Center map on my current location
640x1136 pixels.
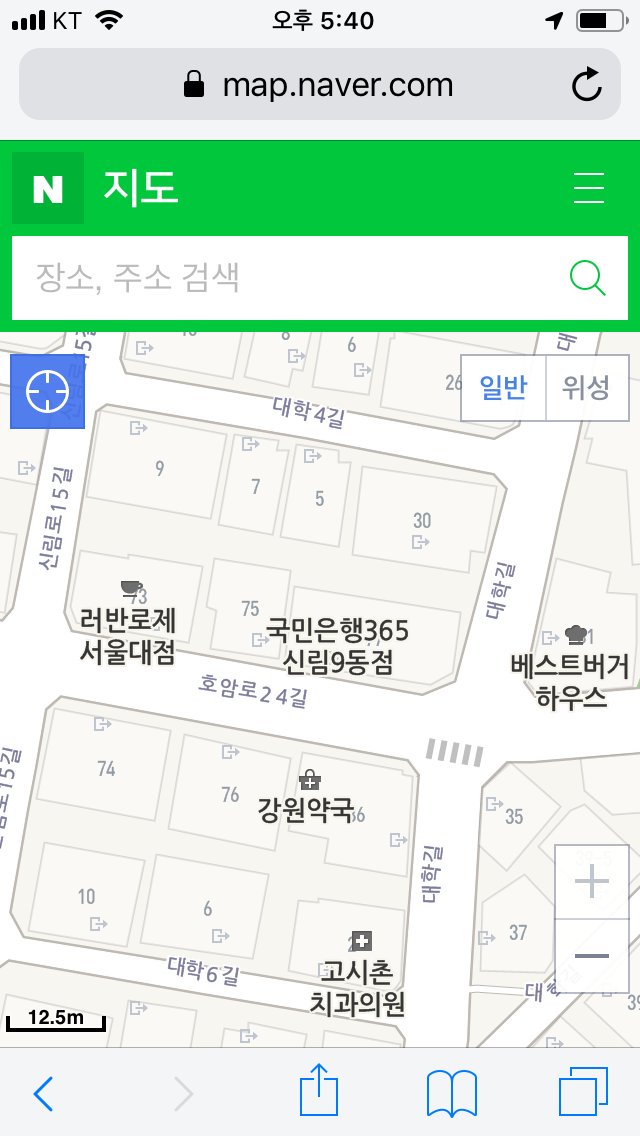[47, 392]
